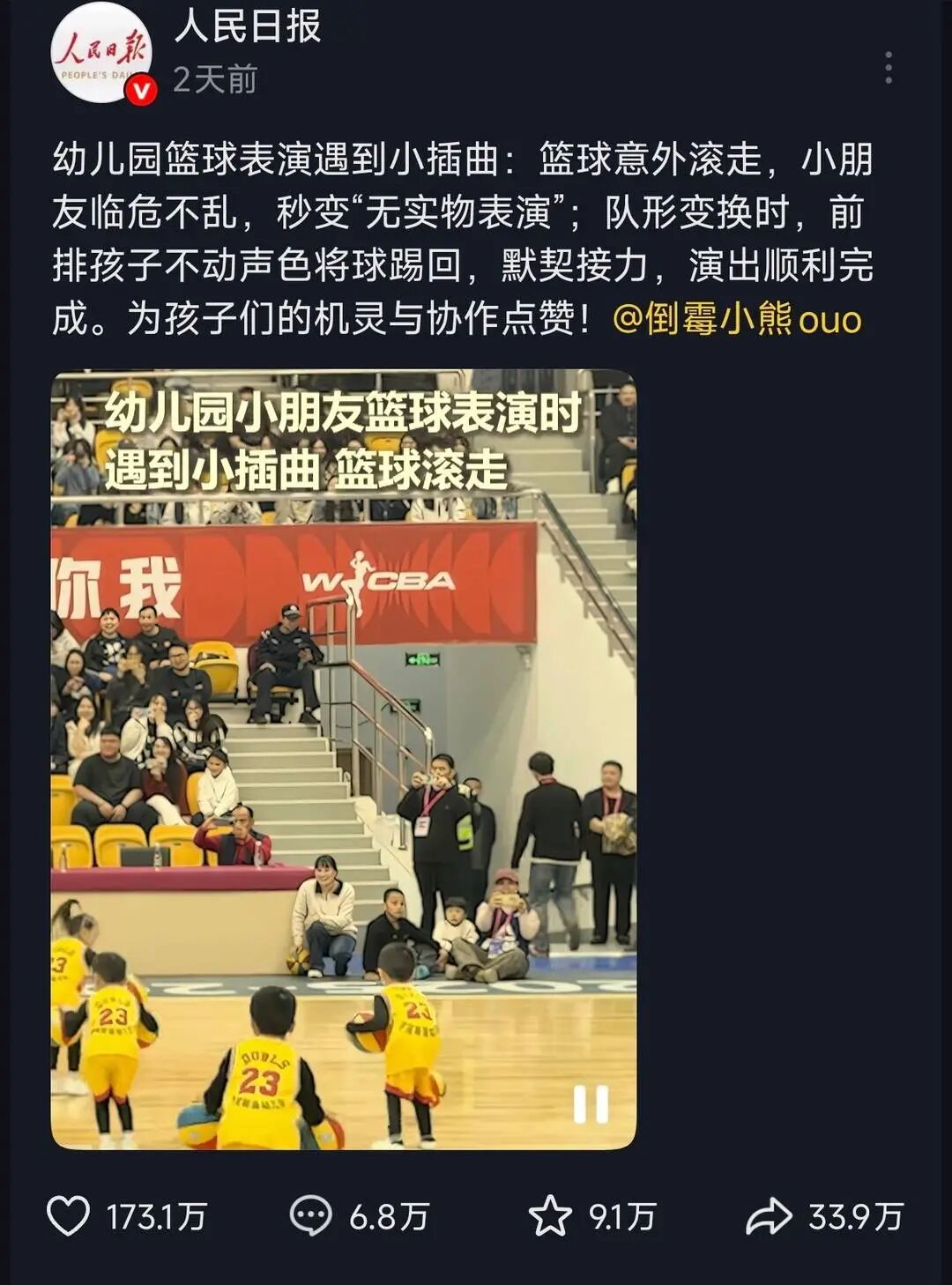
Task: Open the comments with 6.8万 replies
Action: coord(311,1216)
